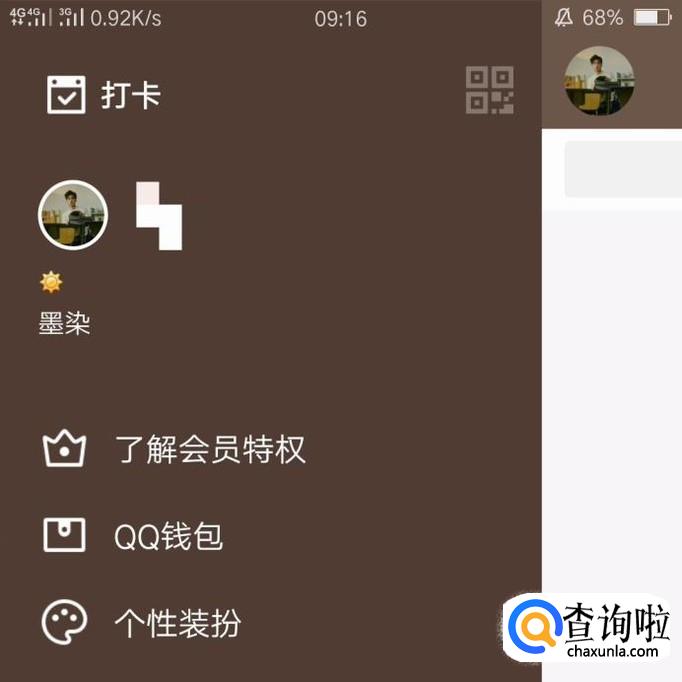The image size is (682, 682).
Task: Open QQ钱包 wallet
Action: coord(134,537)
